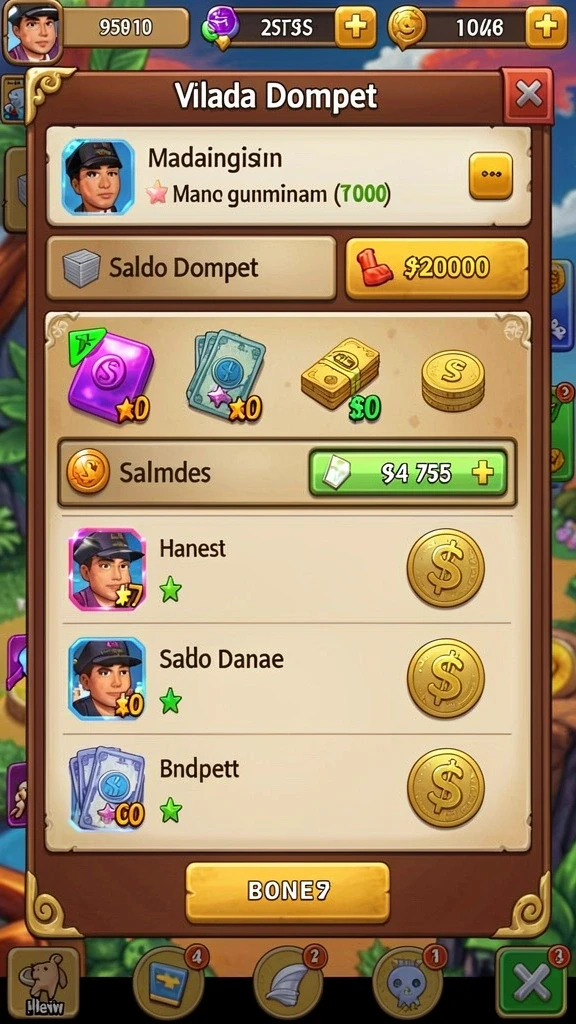Tap the green $4 755 add button
The image size is (576, 1024).
pos(408,473)
